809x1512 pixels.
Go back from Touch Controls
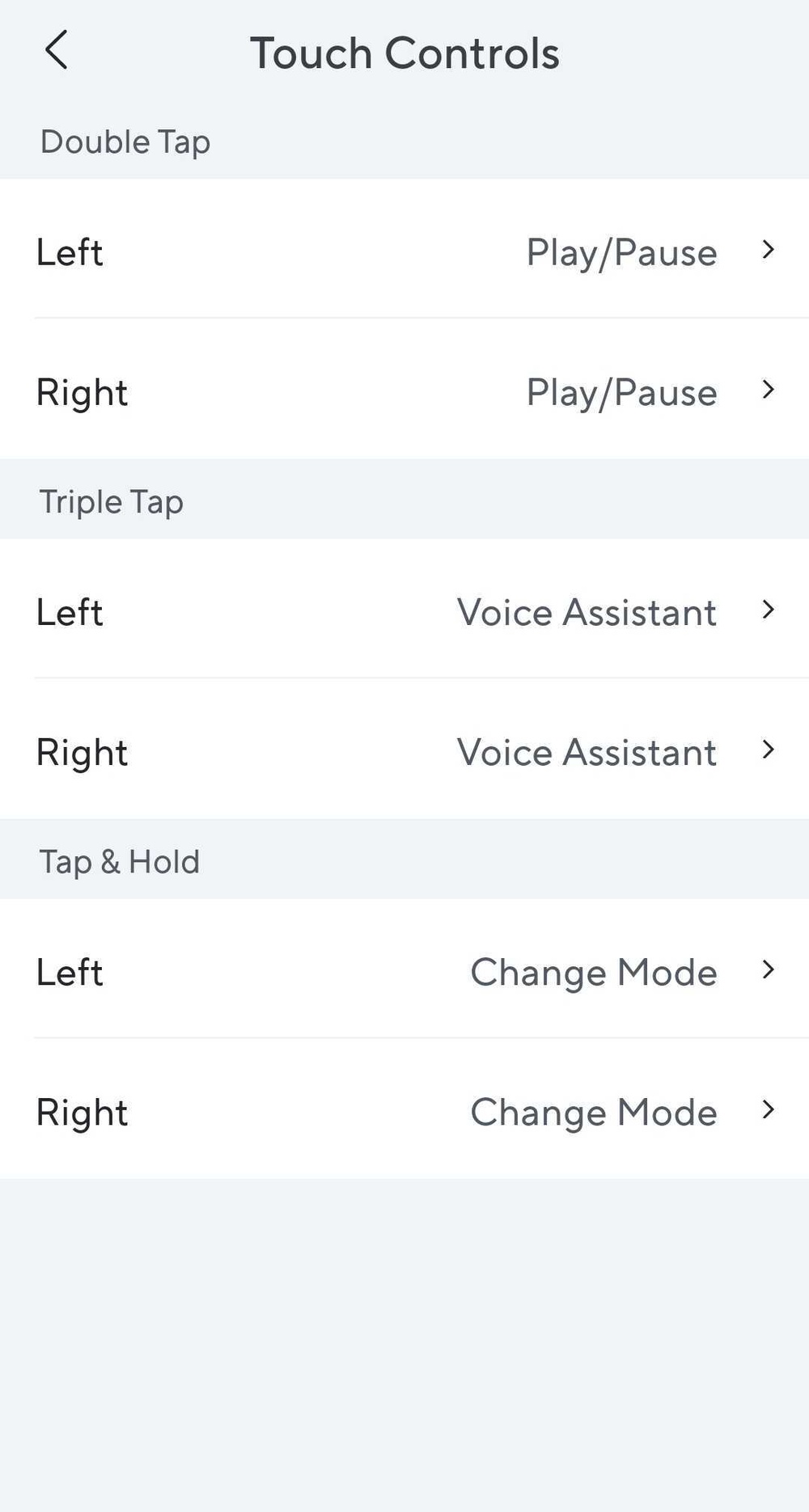click(56, 51)
